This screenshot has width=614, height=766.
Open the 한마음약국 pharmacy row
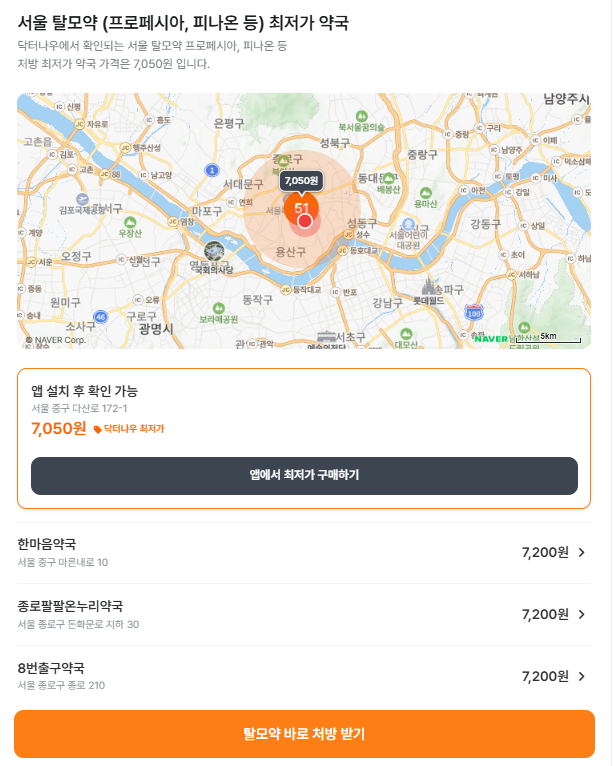[x=303, y=552]
